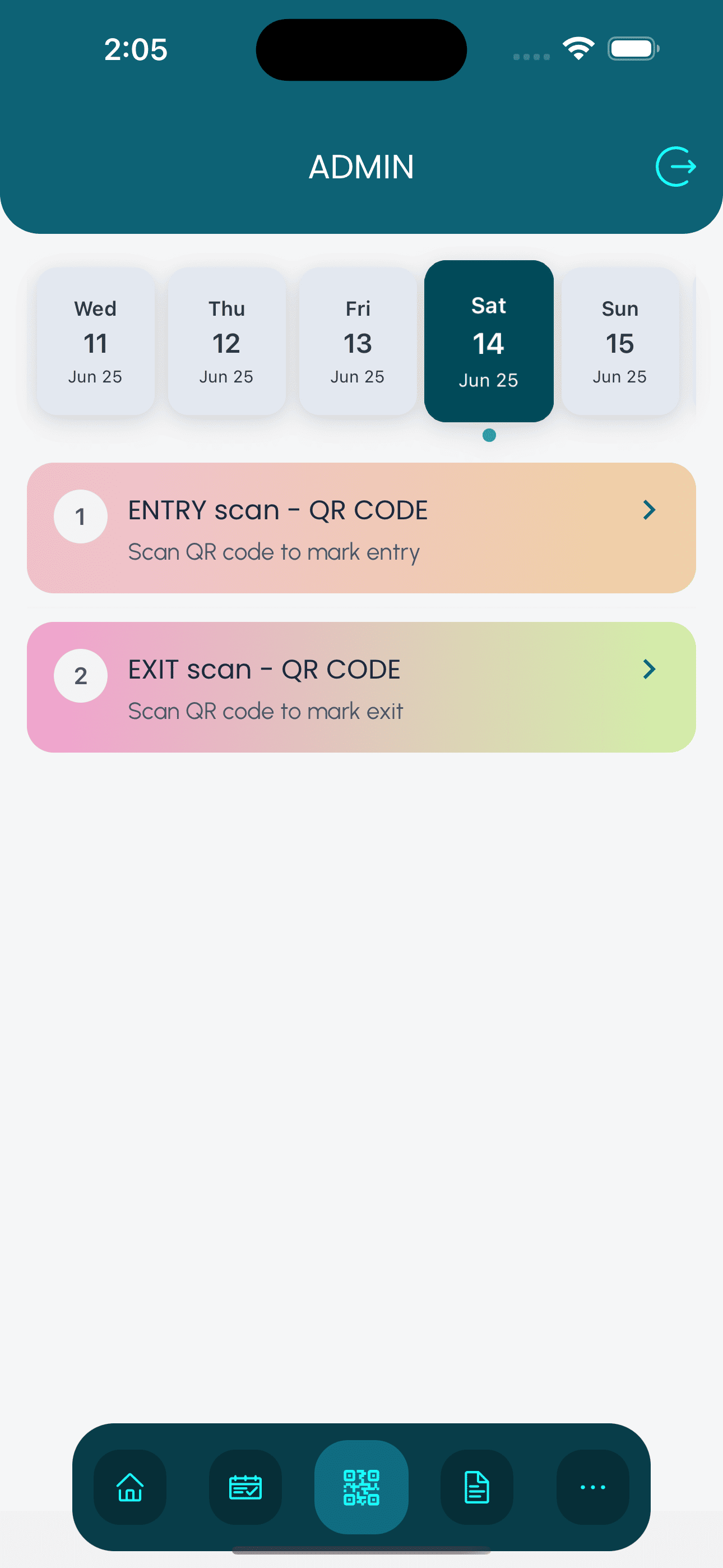Open the more options tab
The image size is (723, 1568).
[592, 1487]
